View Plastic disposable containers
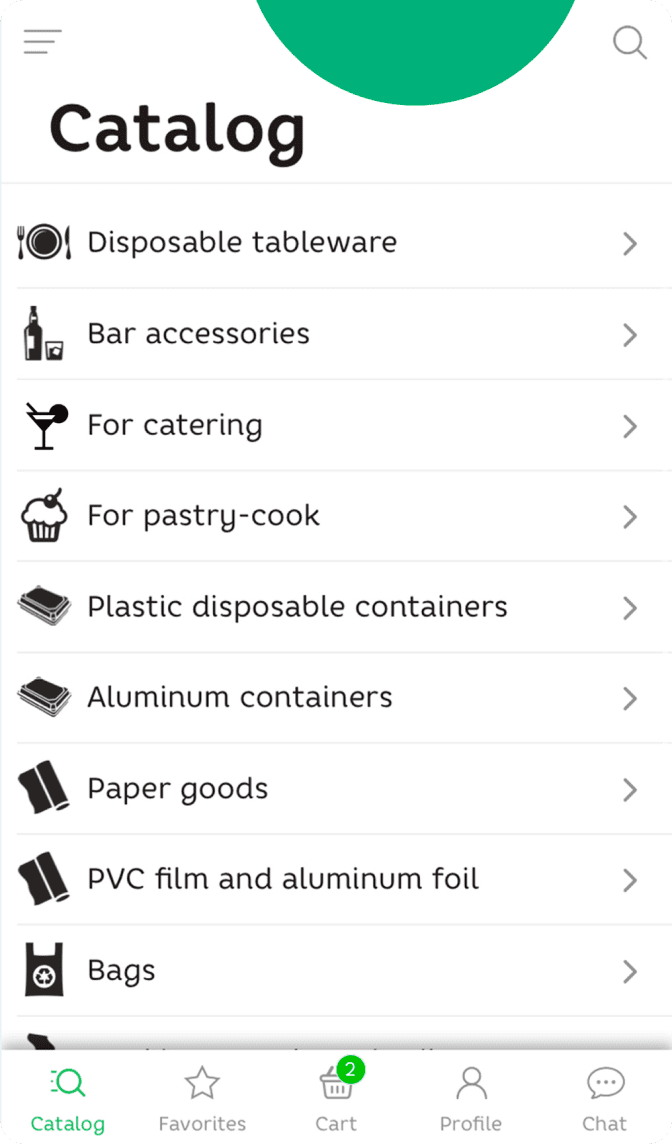The width and height of the screenshot is (672, 1144). [297, 607]
